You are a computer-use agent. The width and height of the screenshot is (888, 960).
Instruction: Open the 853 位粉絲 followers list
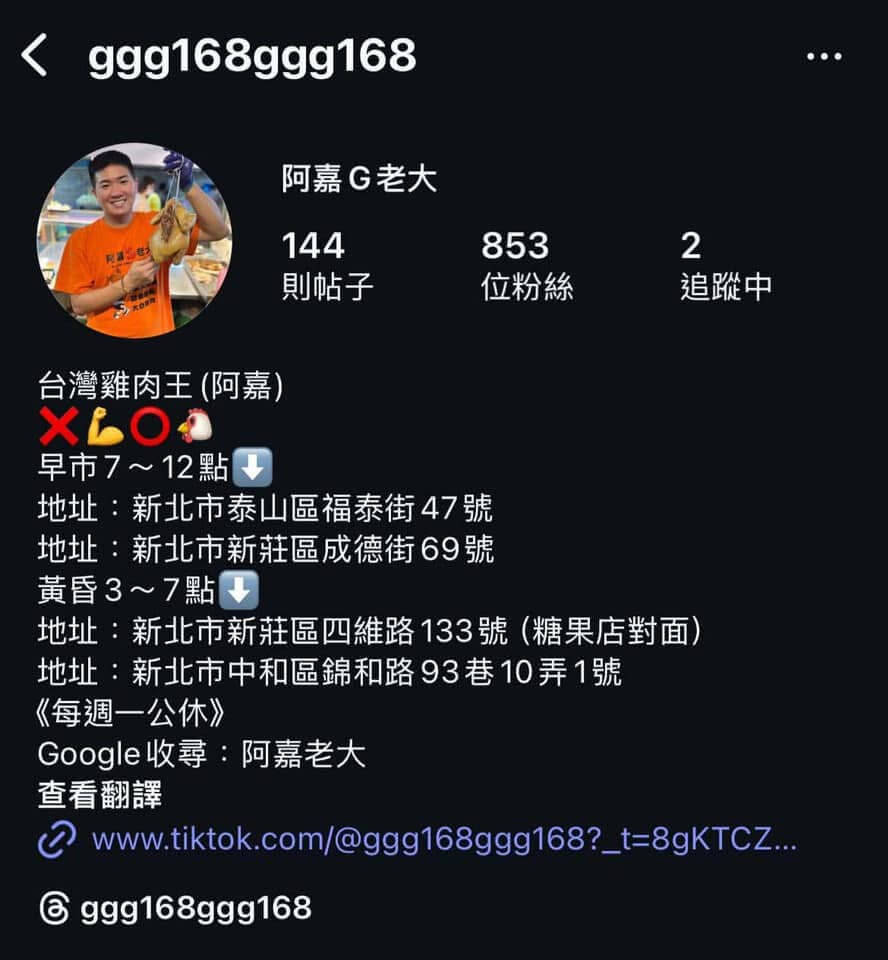tap(527, 265)
